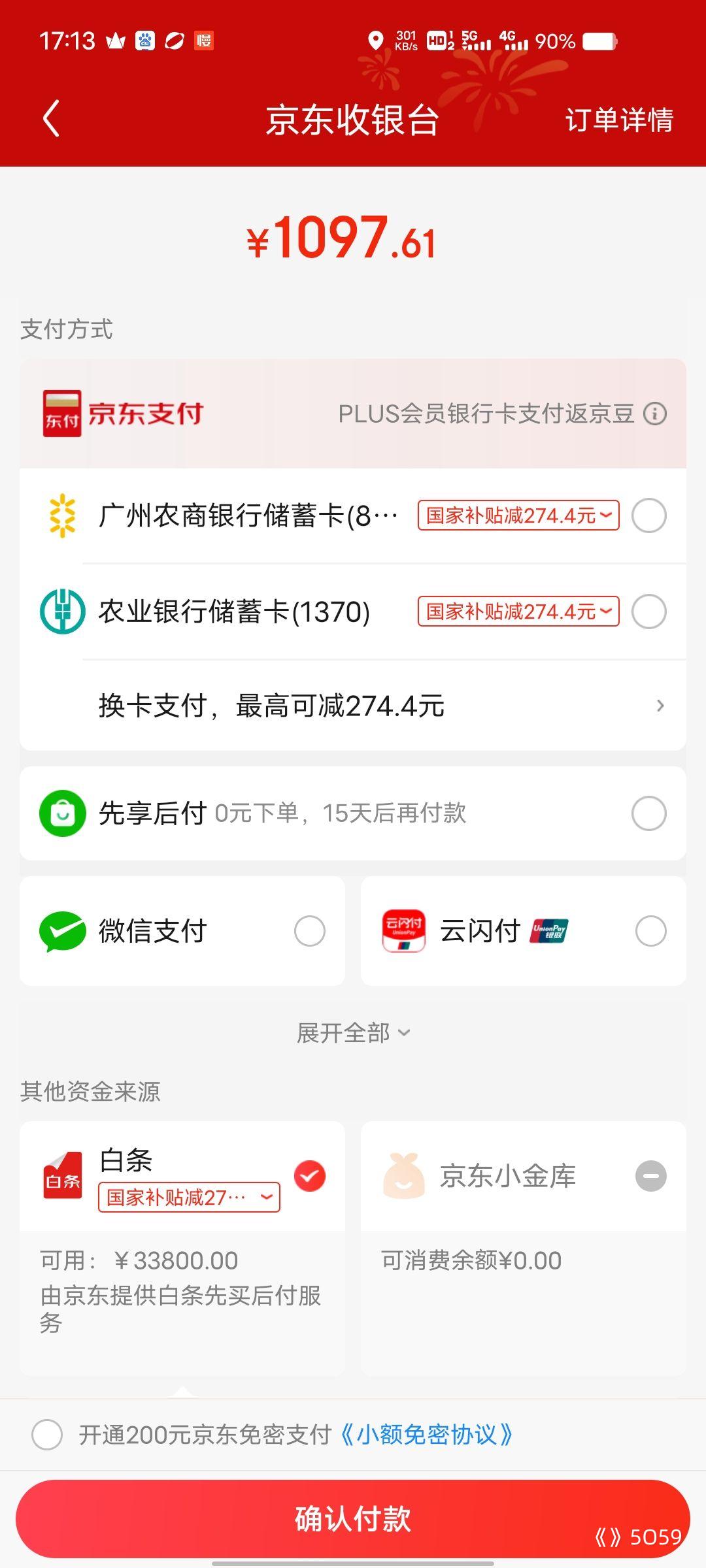Enable 200元京东免密支付 checkbox

click(x=47, y=1435)
